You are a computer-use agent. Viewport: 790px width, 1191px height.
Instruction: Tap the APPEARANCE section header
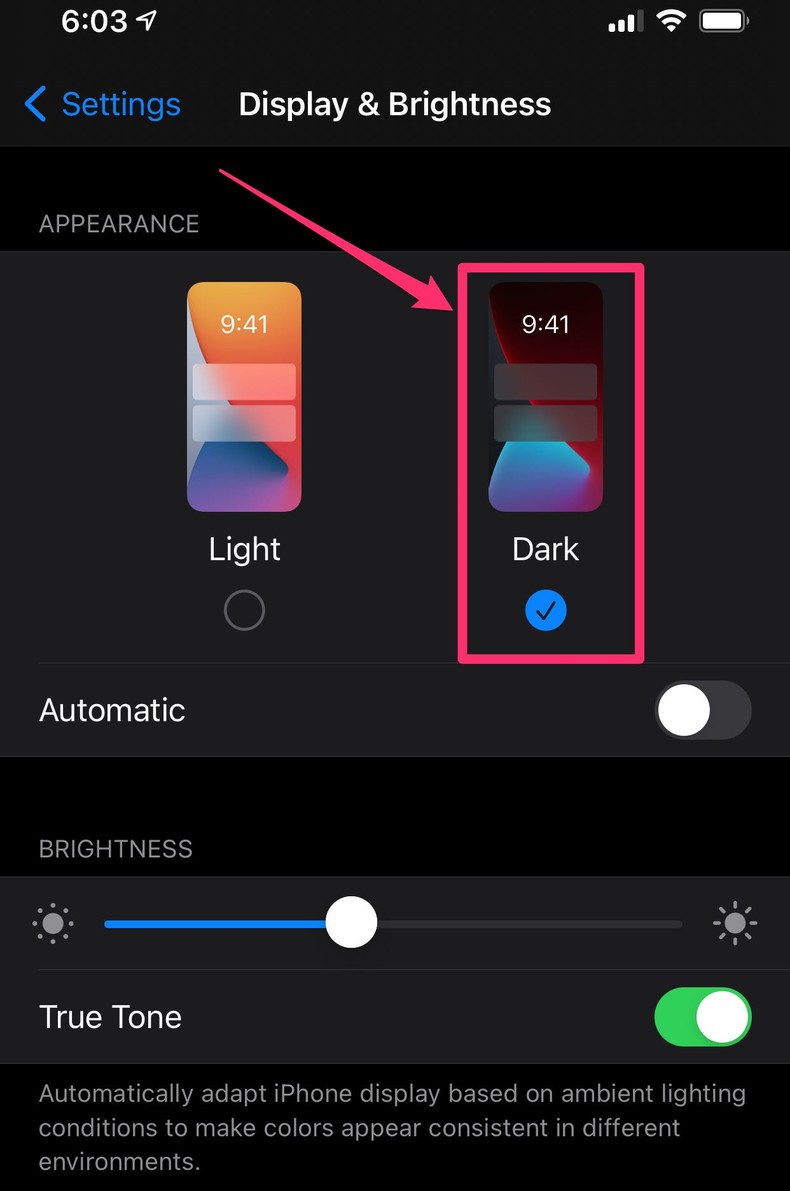119,224
